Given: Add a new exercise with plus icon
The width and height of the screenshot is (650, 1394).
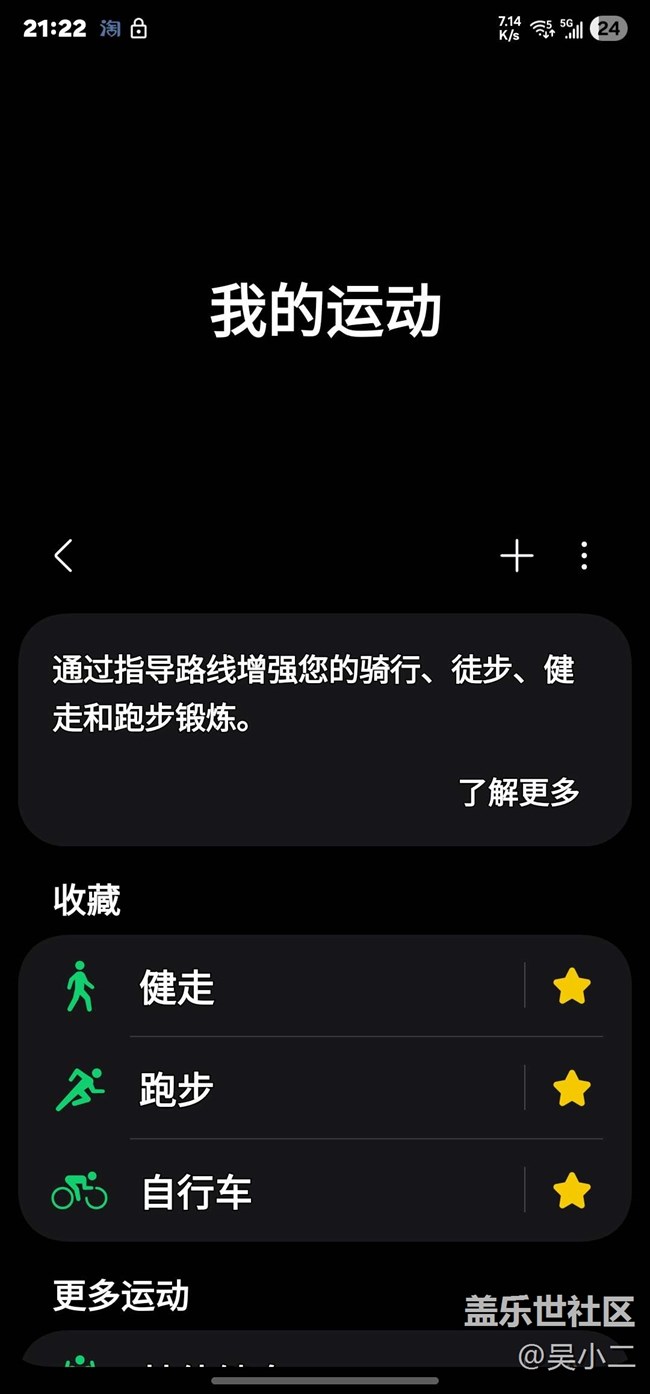Looking at the screenshot, I should 516,556.
